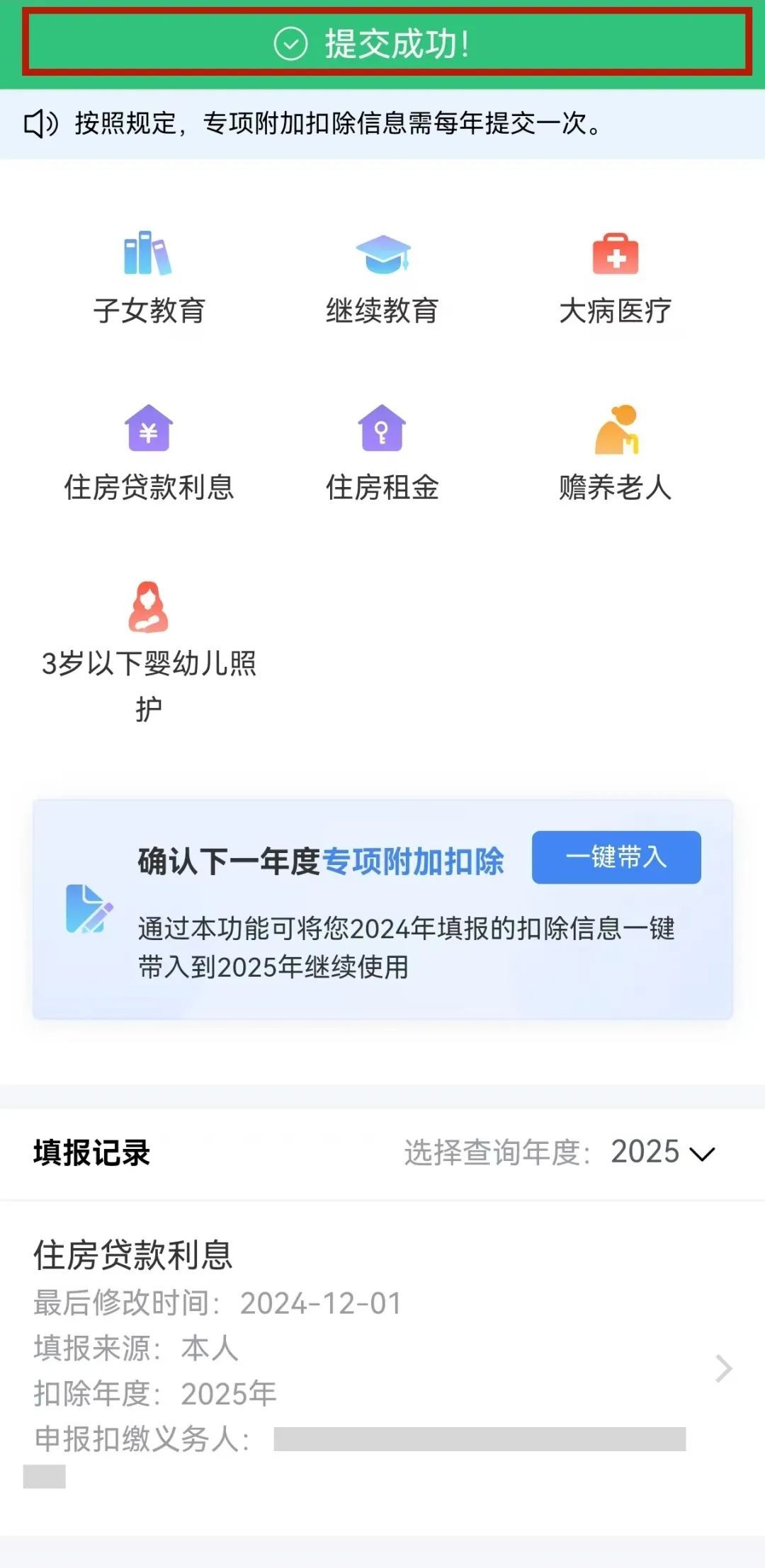Tap the 一键带入 button
This screenshot has height=1568, width=765.
click(x=616, y=857)
